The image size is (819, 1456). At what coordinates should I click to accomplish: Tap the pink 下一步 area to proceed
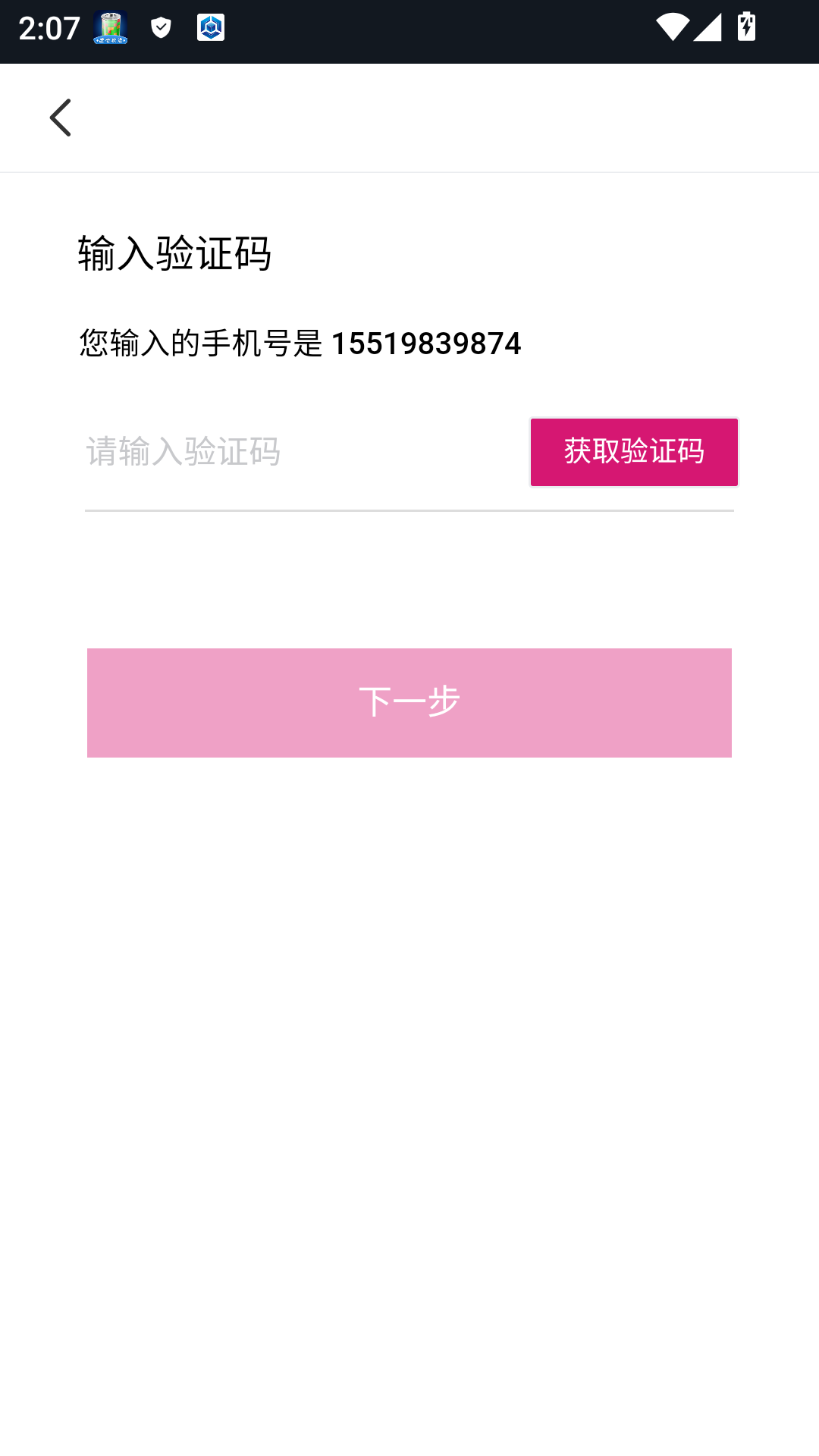[409, 701]
